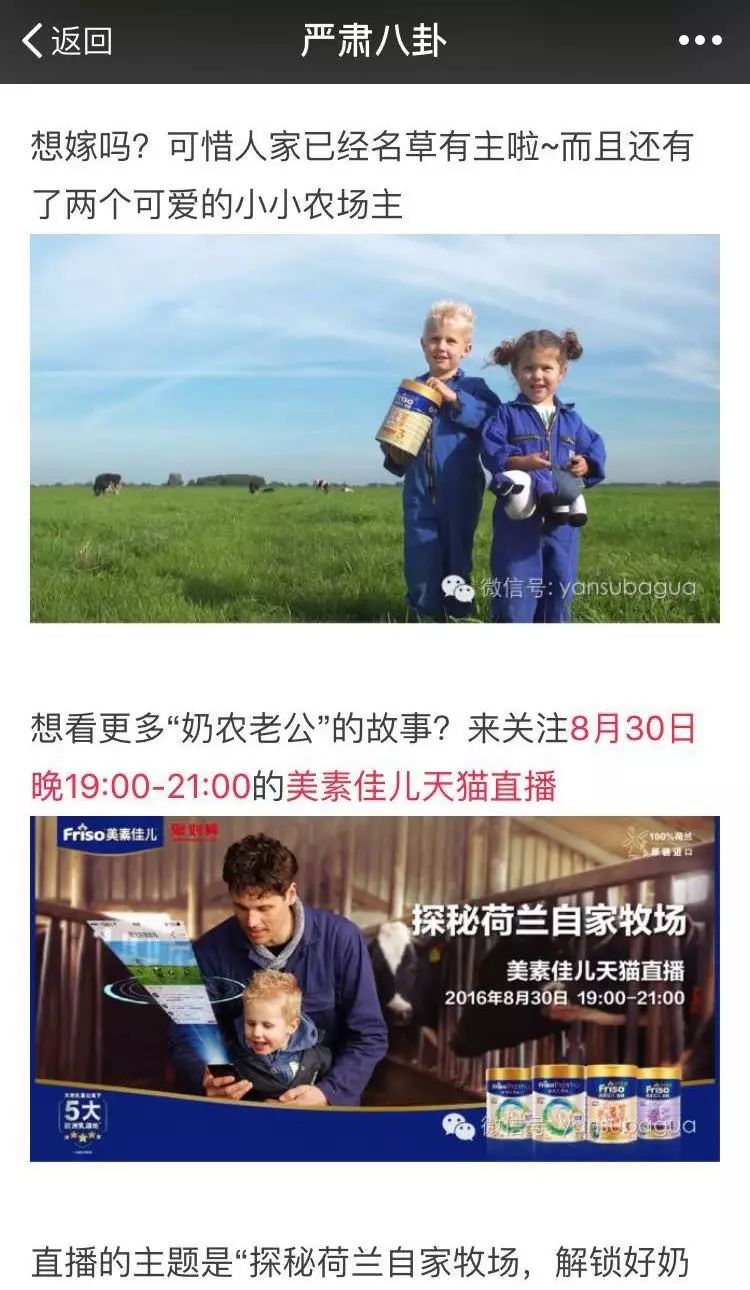
Task: View the photo of two farm kids
Action: [374, 428]
